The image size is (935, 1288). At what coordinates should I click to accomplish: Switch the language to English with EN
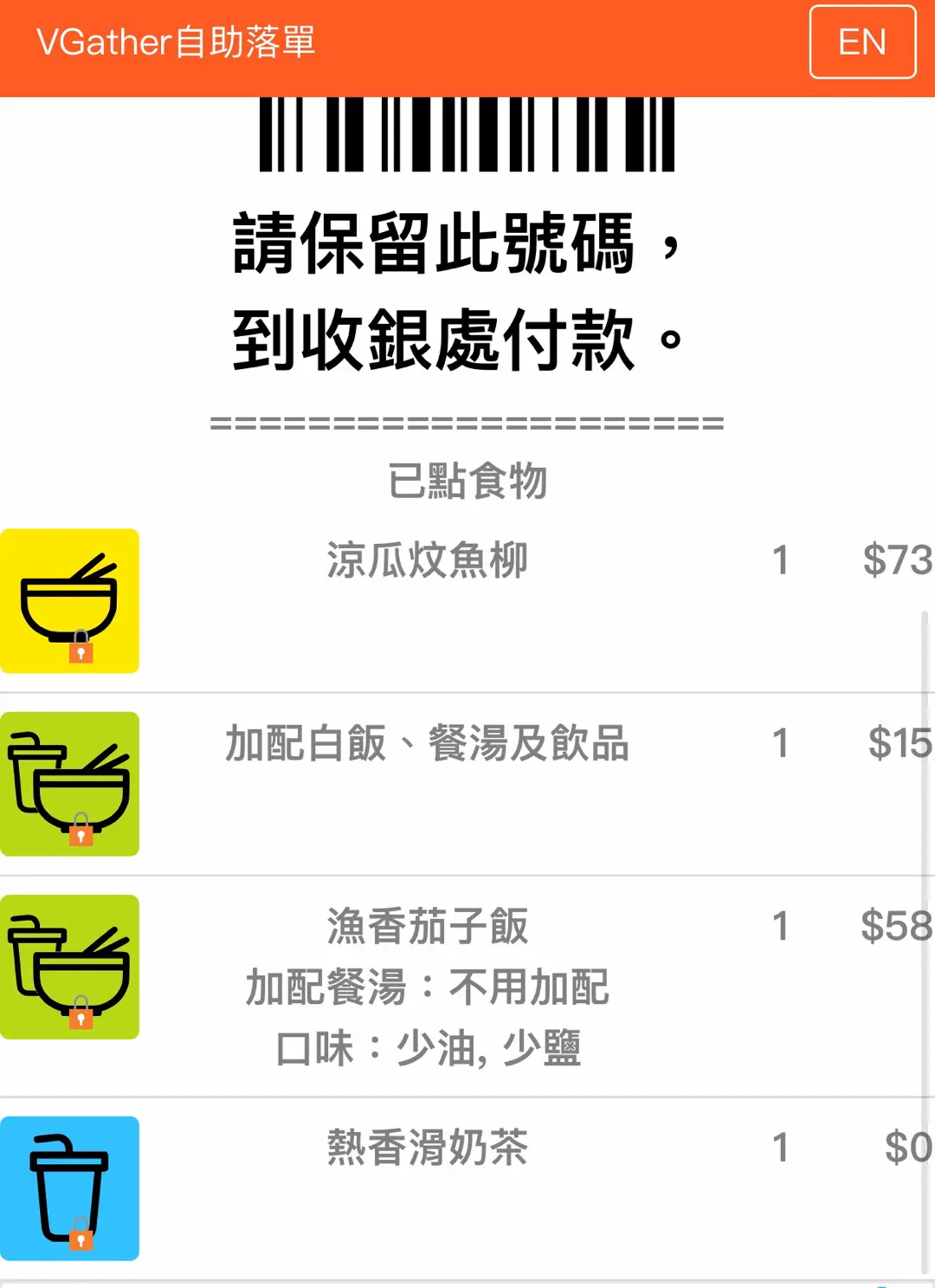(x=862, y=42)
